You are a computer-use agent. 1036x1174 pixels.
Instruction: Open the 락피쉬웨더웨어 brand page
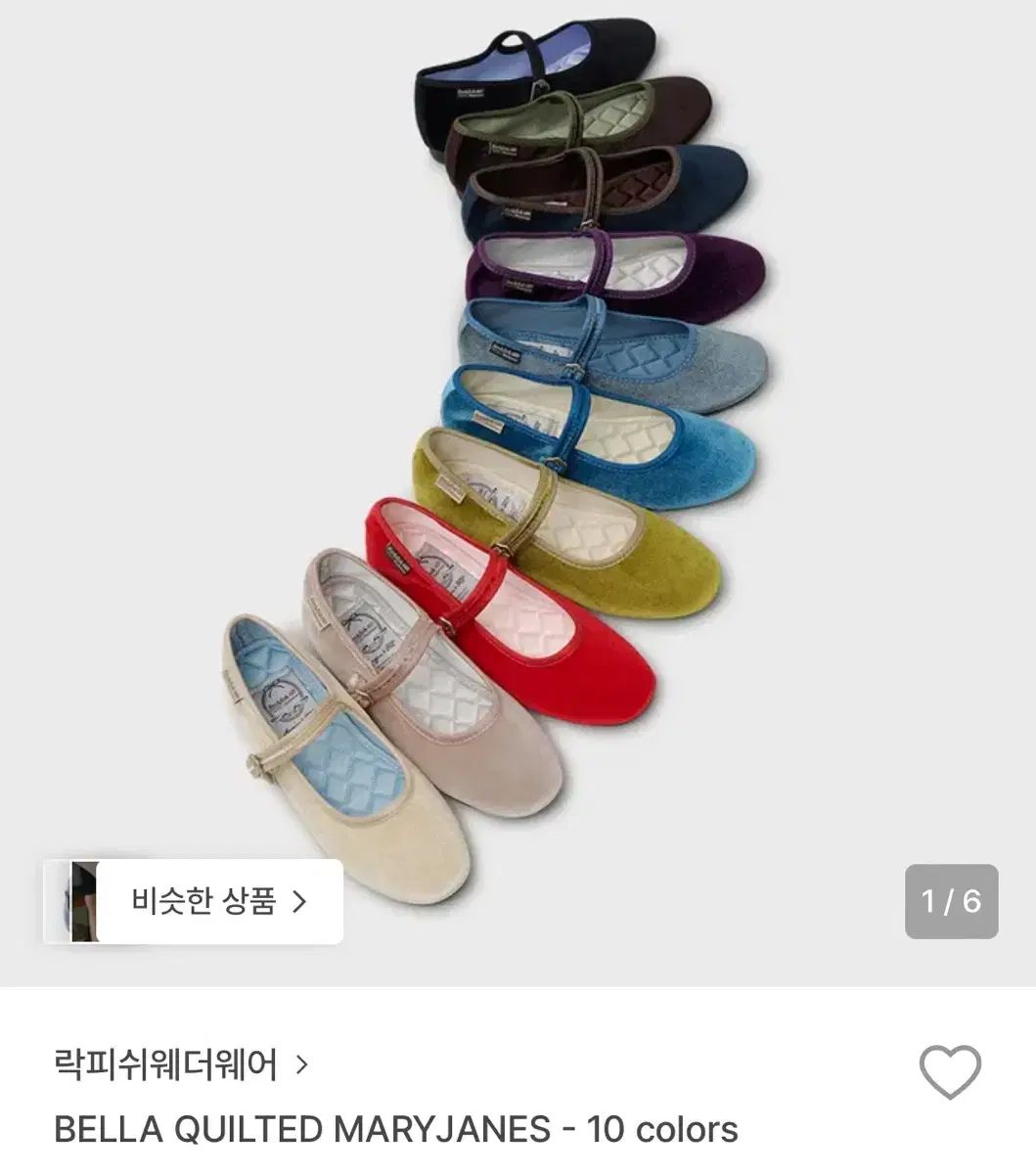(x=180, y=1063)
